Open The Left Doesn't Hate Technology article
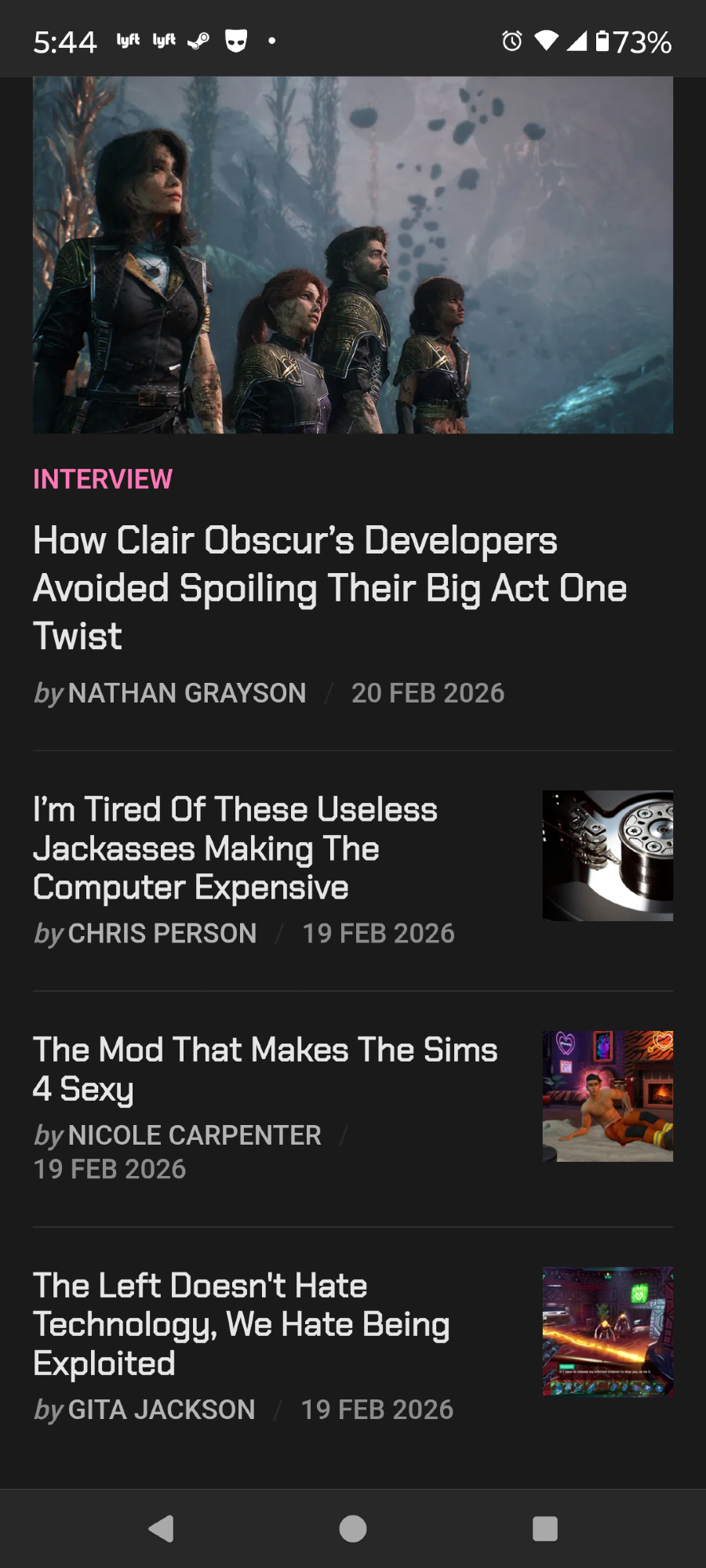The height and width of the screenshot is (1568, 706). (x=242, y=1324)
